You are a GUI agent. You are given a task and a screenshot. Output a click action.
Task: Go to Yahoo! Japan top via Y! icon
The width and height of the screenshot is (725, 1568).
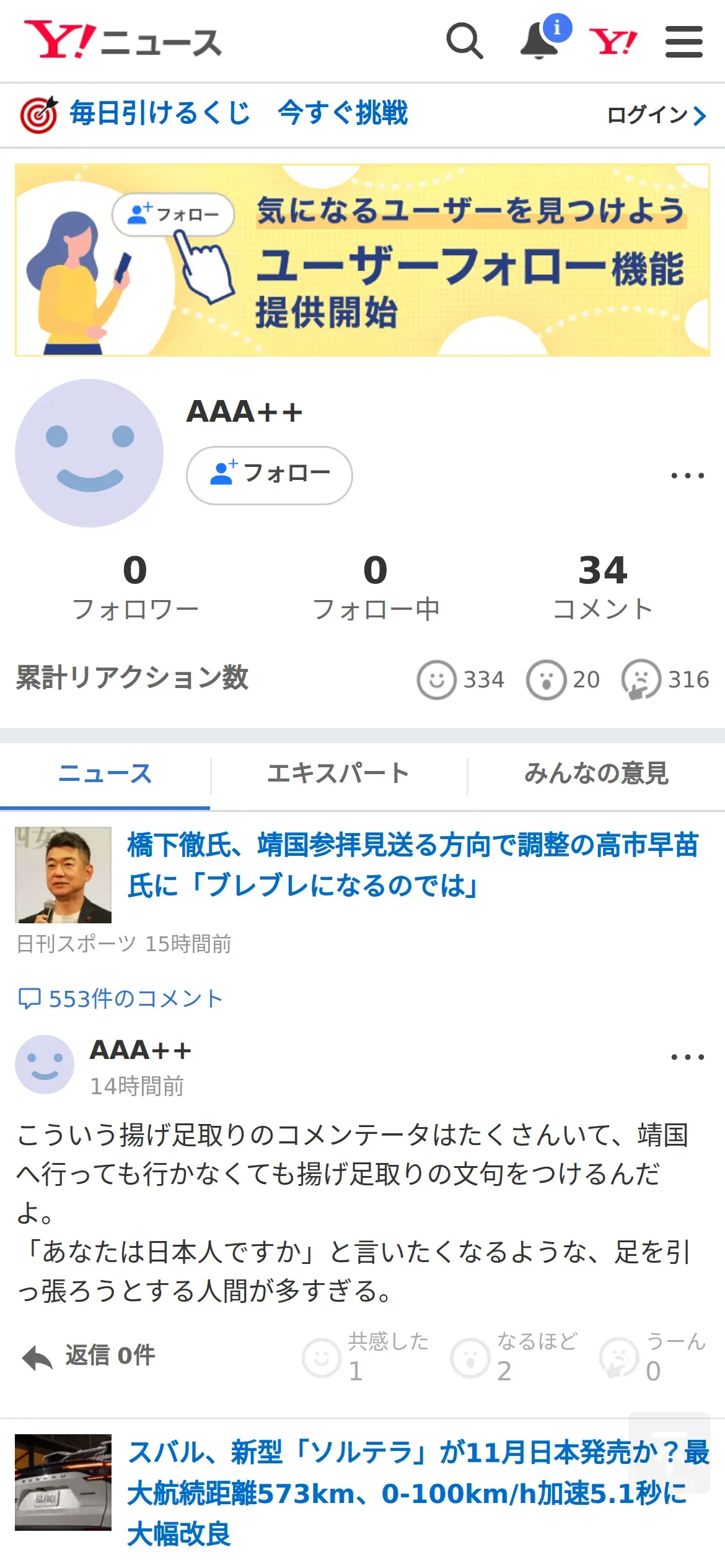(x=612, y=41)
